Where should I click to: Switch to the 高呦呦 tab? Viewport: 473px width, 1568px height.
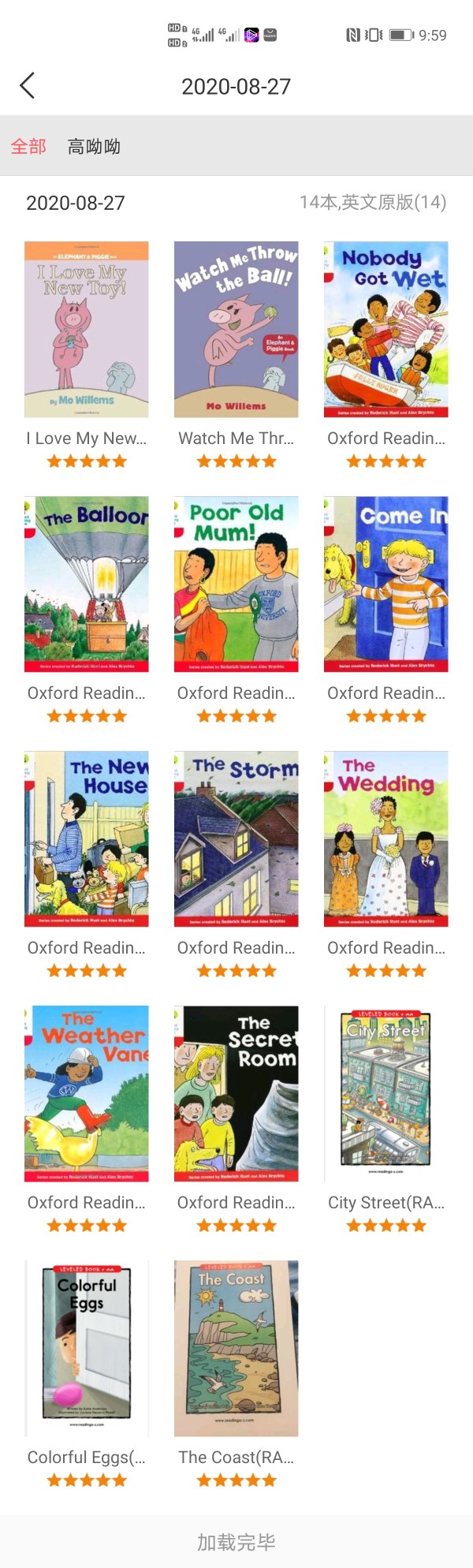94,147
